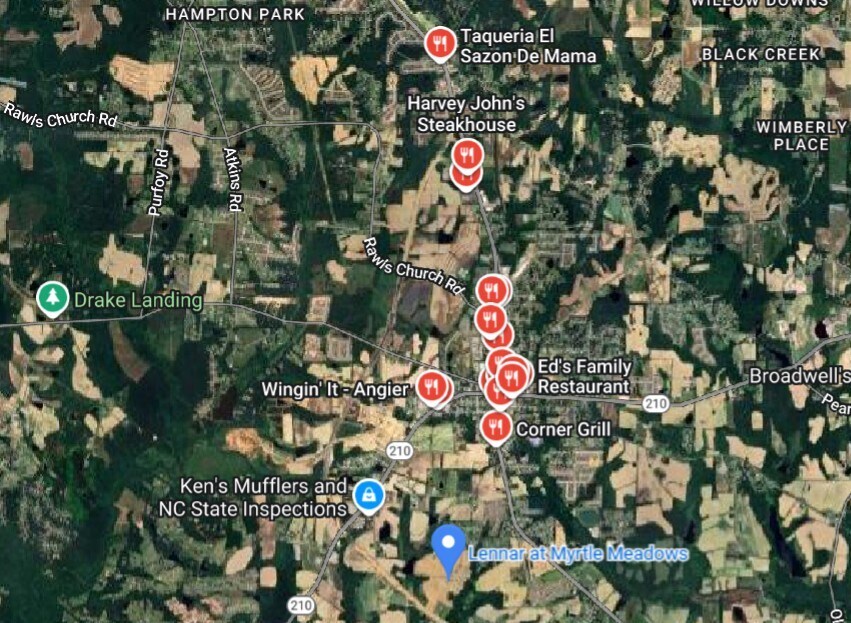This screenshot has width=851, height=623.
Task: Open Ed's Family Restaurant pin
Action: click(513, 376)
